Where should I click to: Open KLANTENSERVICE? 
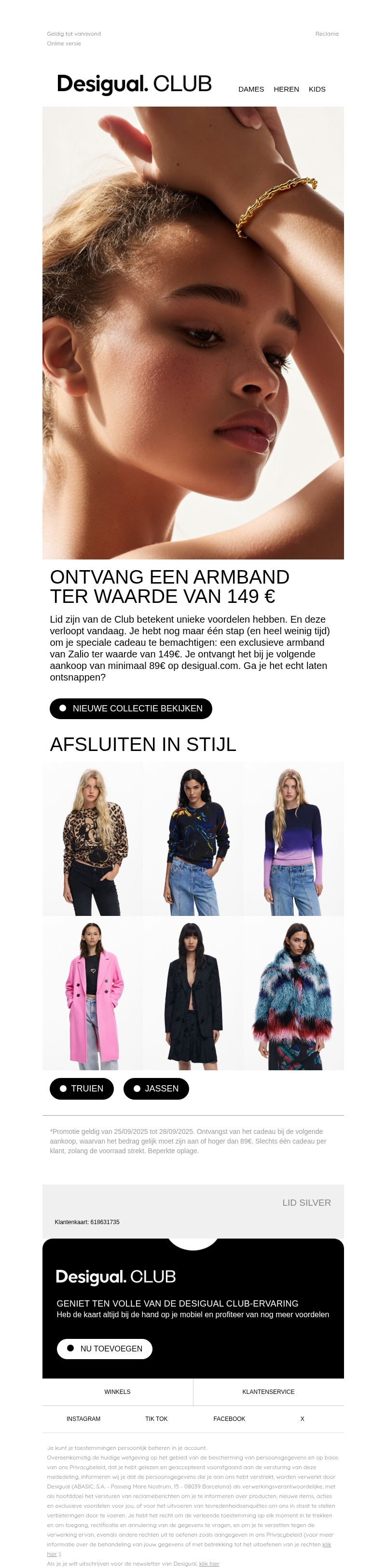[268, 1391]
